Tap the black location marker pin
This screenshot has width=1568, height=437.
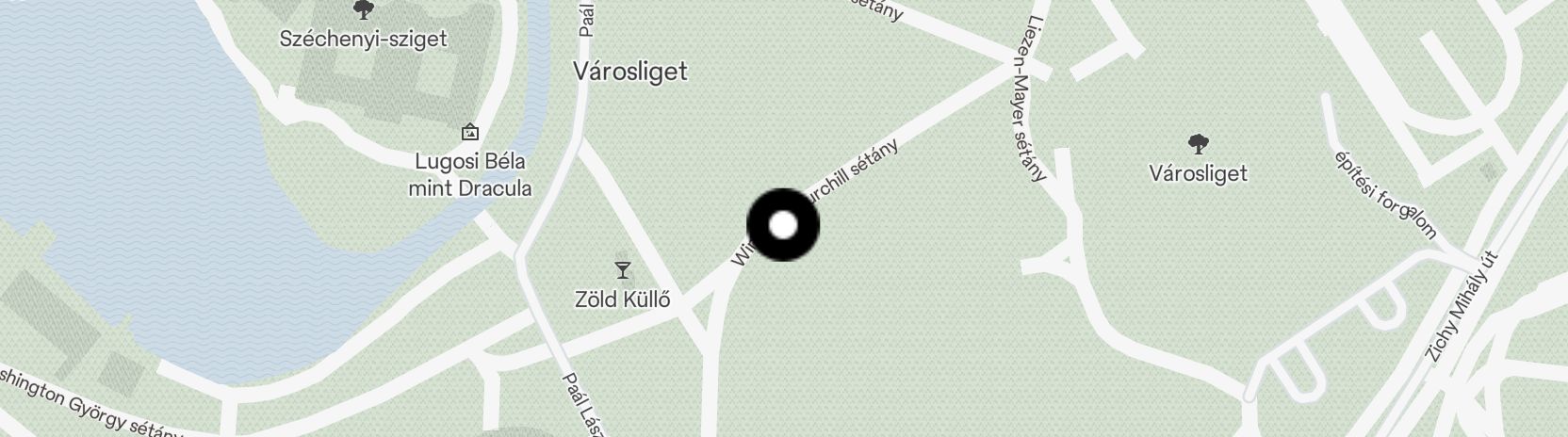(783, 225)
